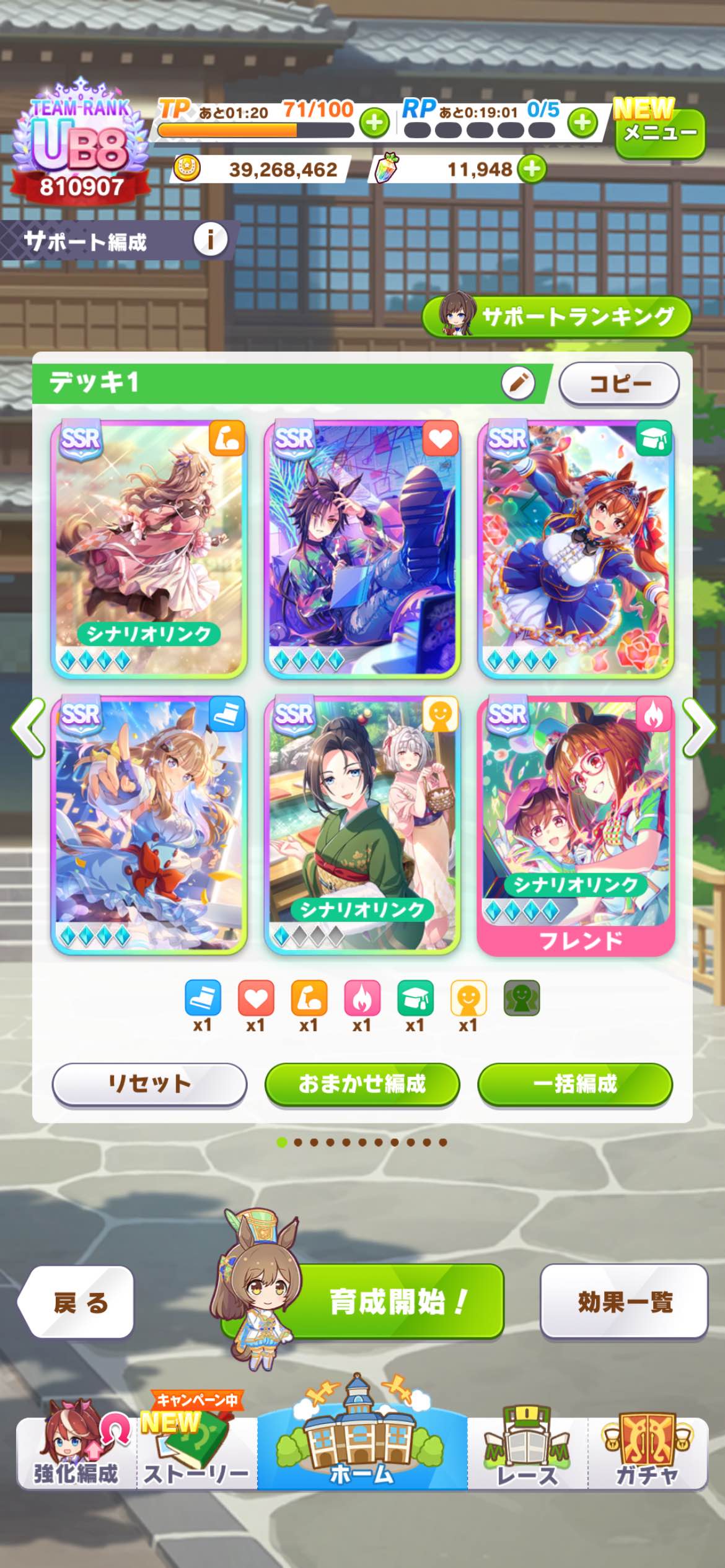Go to the next deck with right arrow
The height and width of the screenshot is (1568, 725).
700,728
